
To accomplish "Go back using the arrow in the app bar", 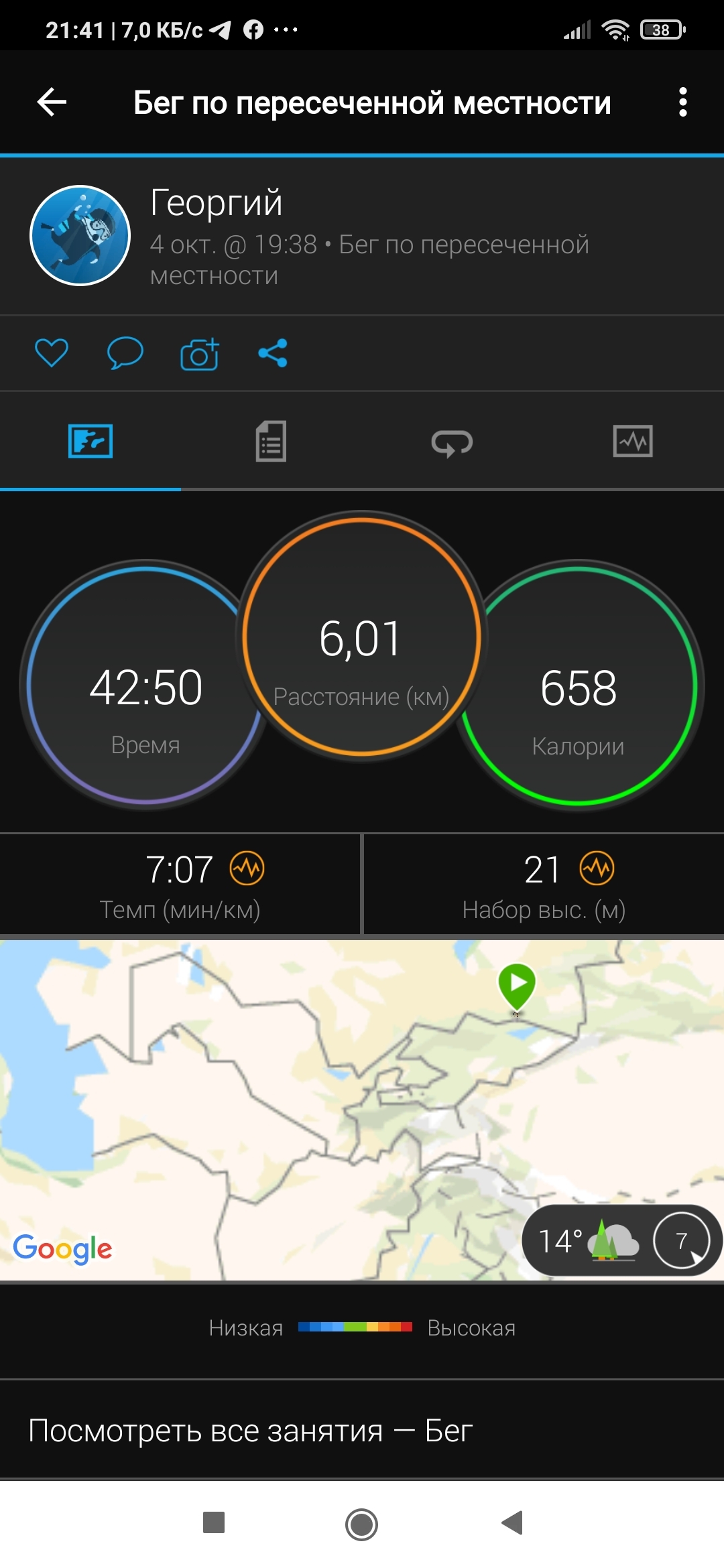I will click(x=52, y=103).
